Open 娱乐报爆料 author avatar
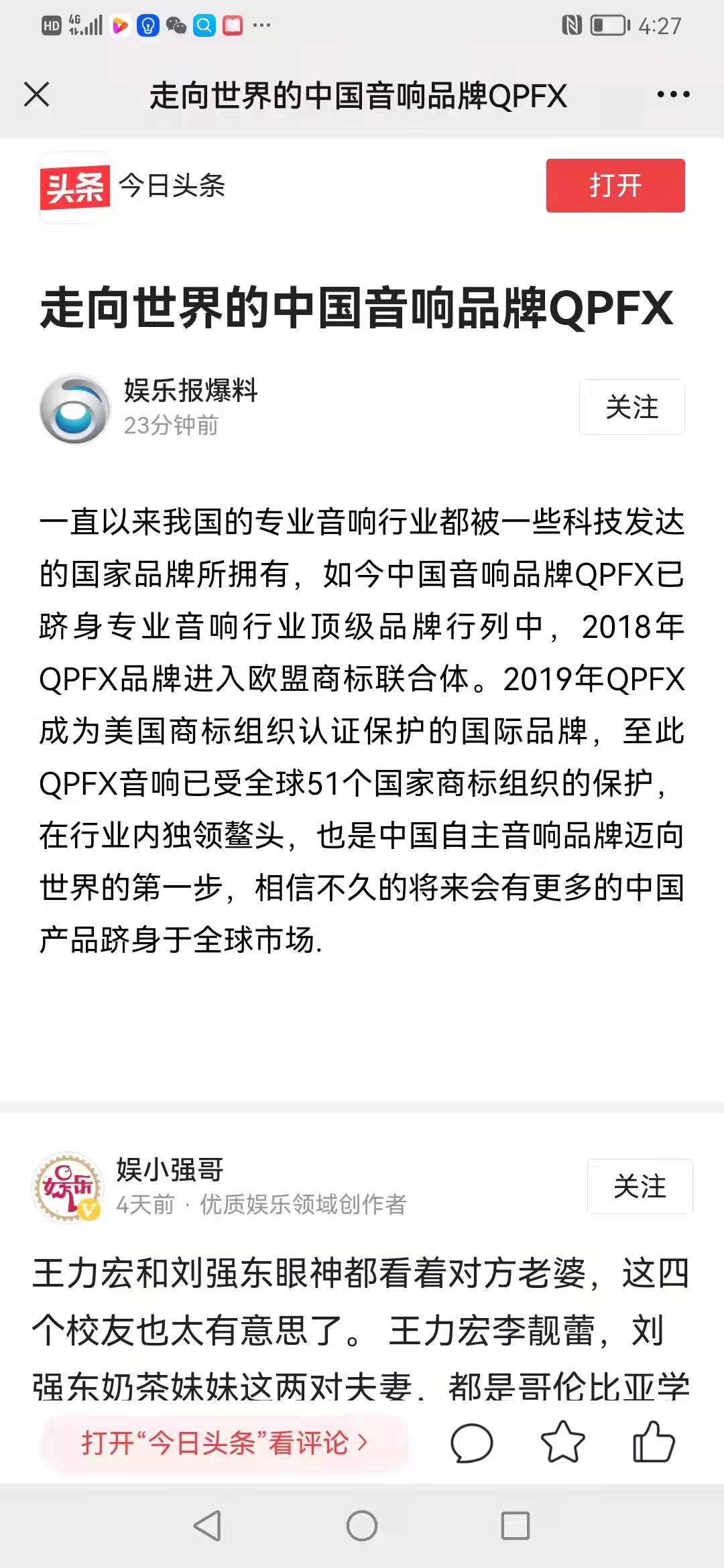724x1568 pixels. click(x=74, y=409)
